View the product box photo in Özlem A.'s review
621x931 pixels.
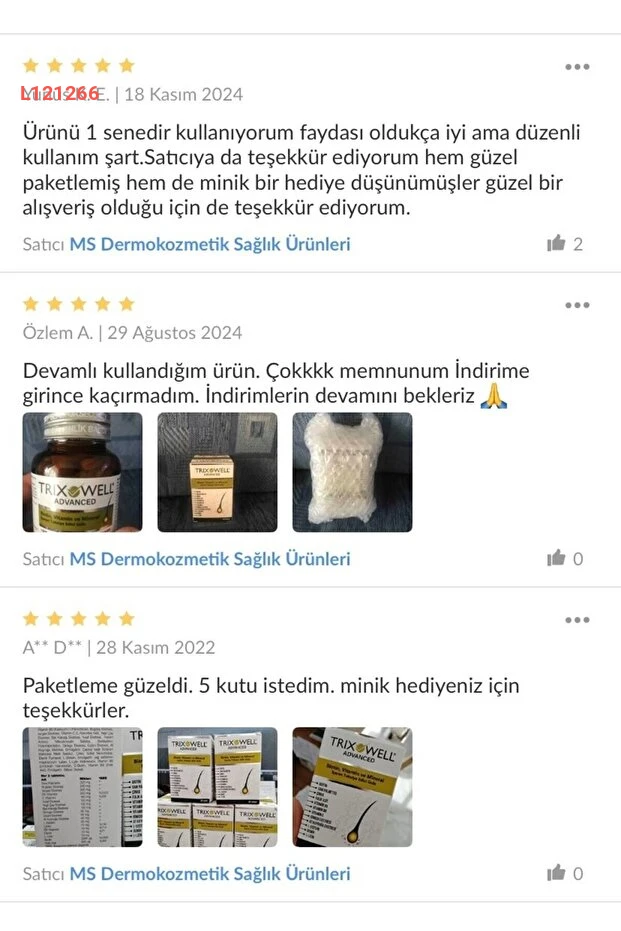pyautogui.click(x=217, y=472)
